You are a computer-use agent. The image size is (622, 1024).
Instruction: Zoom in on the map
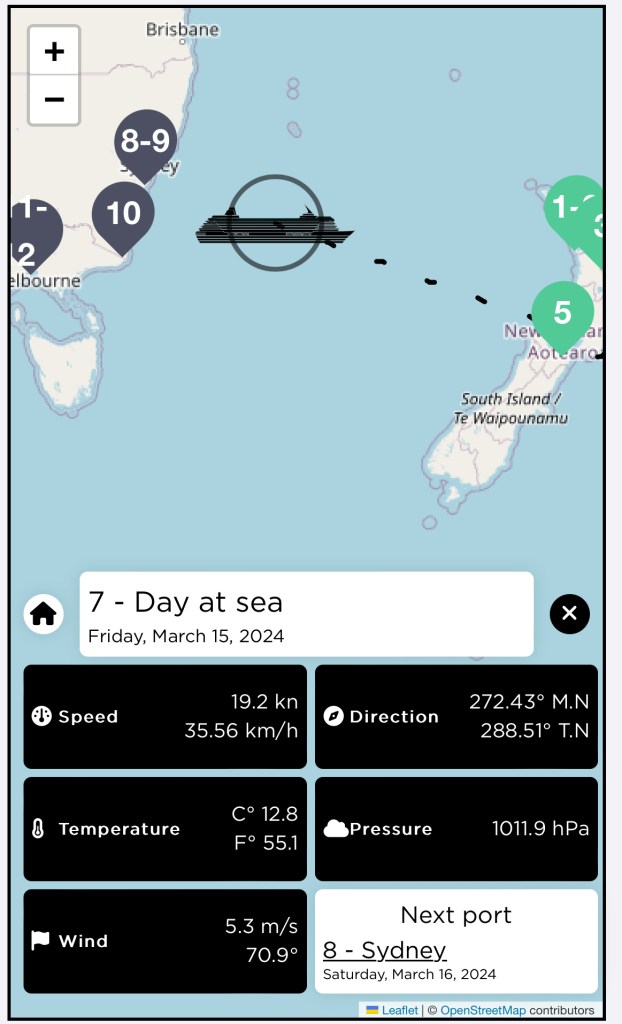pos(54,51)
